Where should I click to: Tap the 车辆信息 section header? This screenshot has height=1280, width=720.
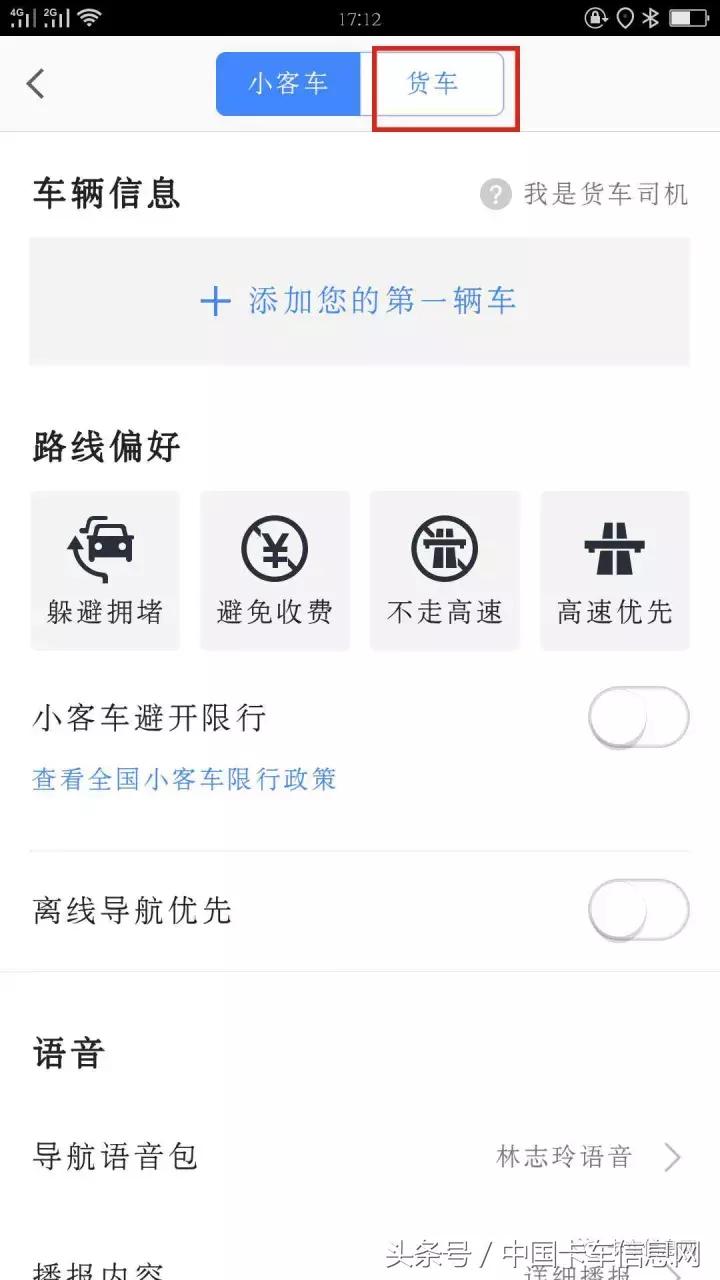coord(105,194)
